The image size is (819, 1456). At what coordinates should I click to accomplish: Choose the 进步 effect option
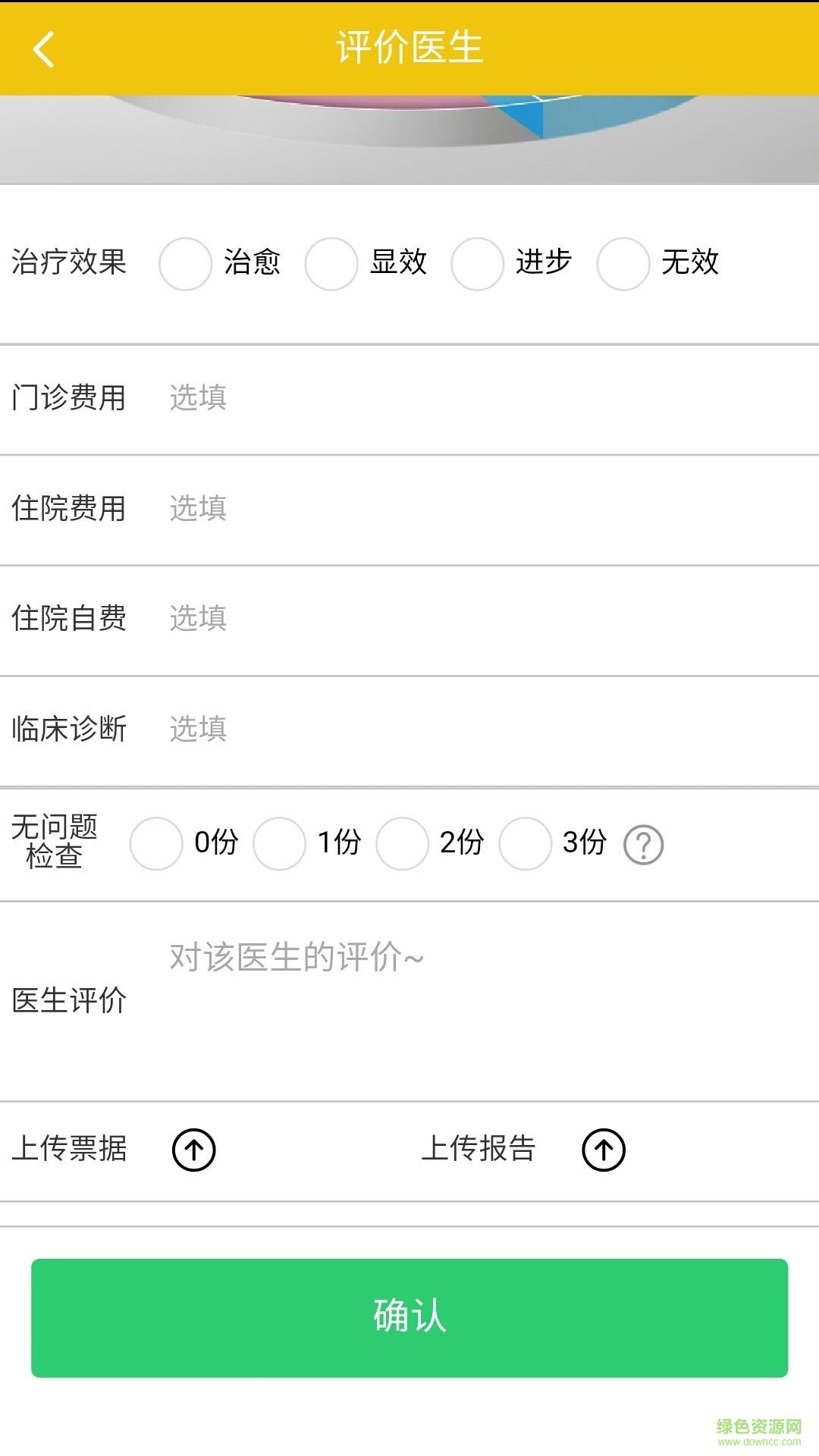coord(476,264)
